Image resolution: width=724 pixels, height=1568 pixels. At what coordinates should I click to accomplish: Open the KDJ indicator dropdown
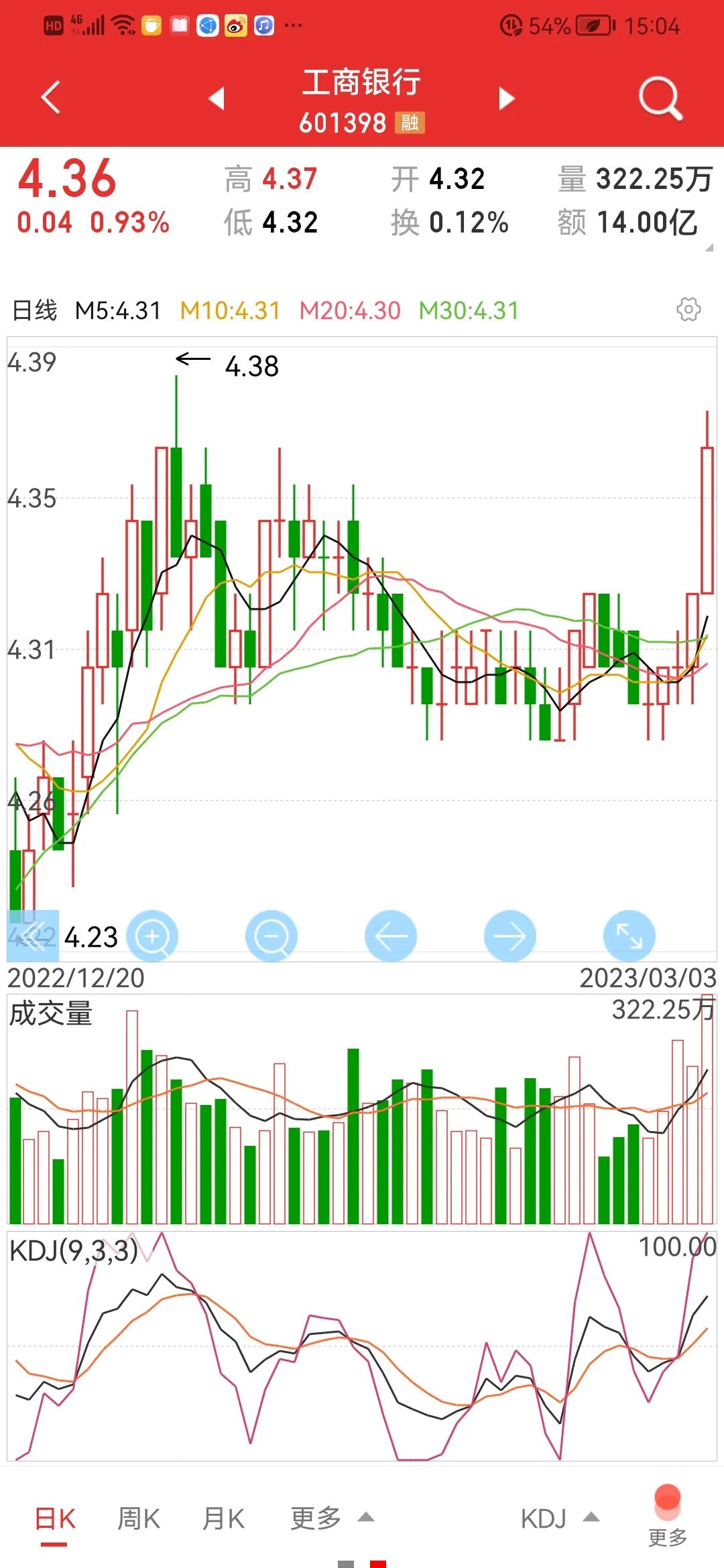(559, 1518)
